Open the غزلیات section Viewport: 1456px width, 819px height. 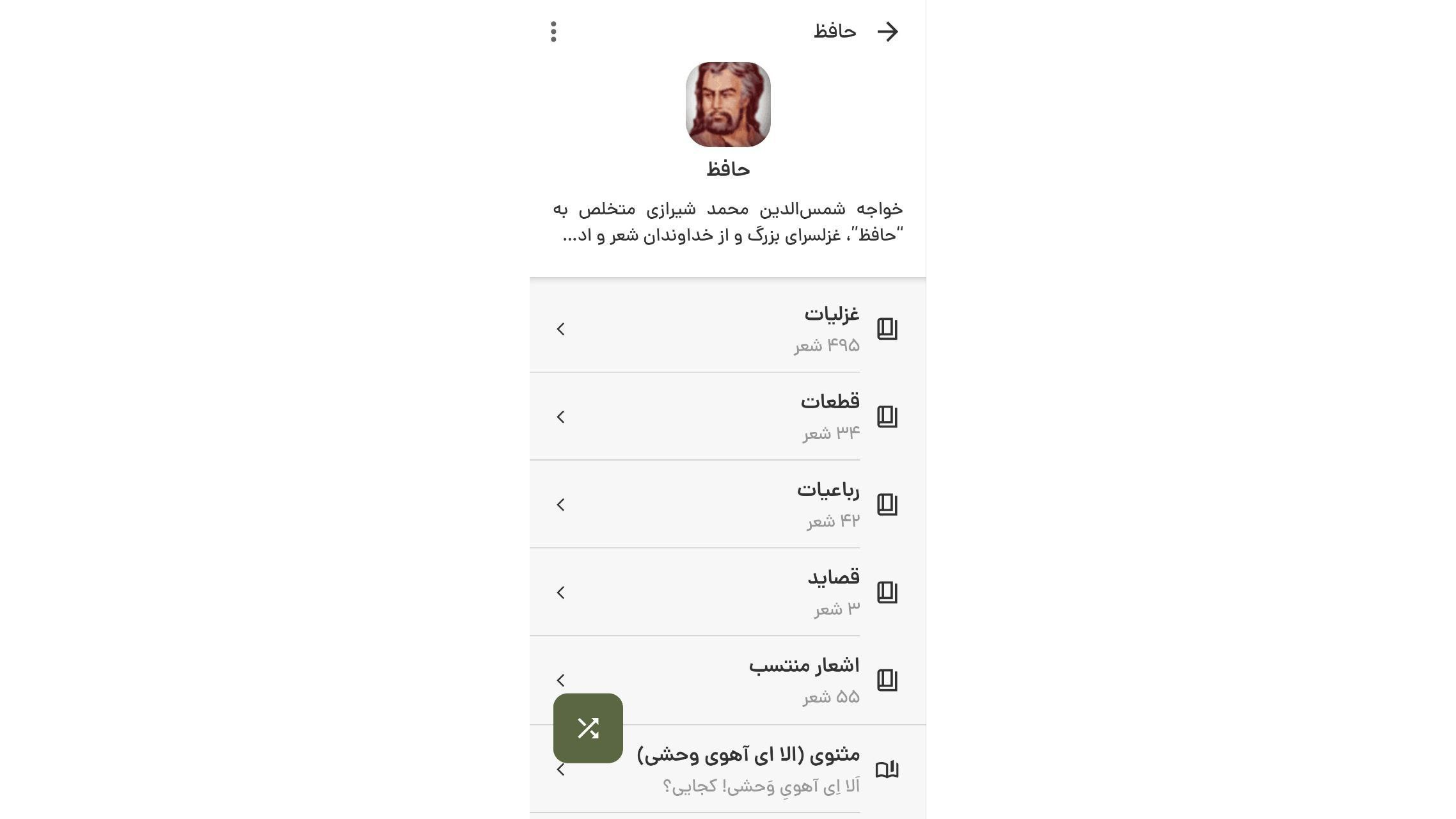pos(727,328)
